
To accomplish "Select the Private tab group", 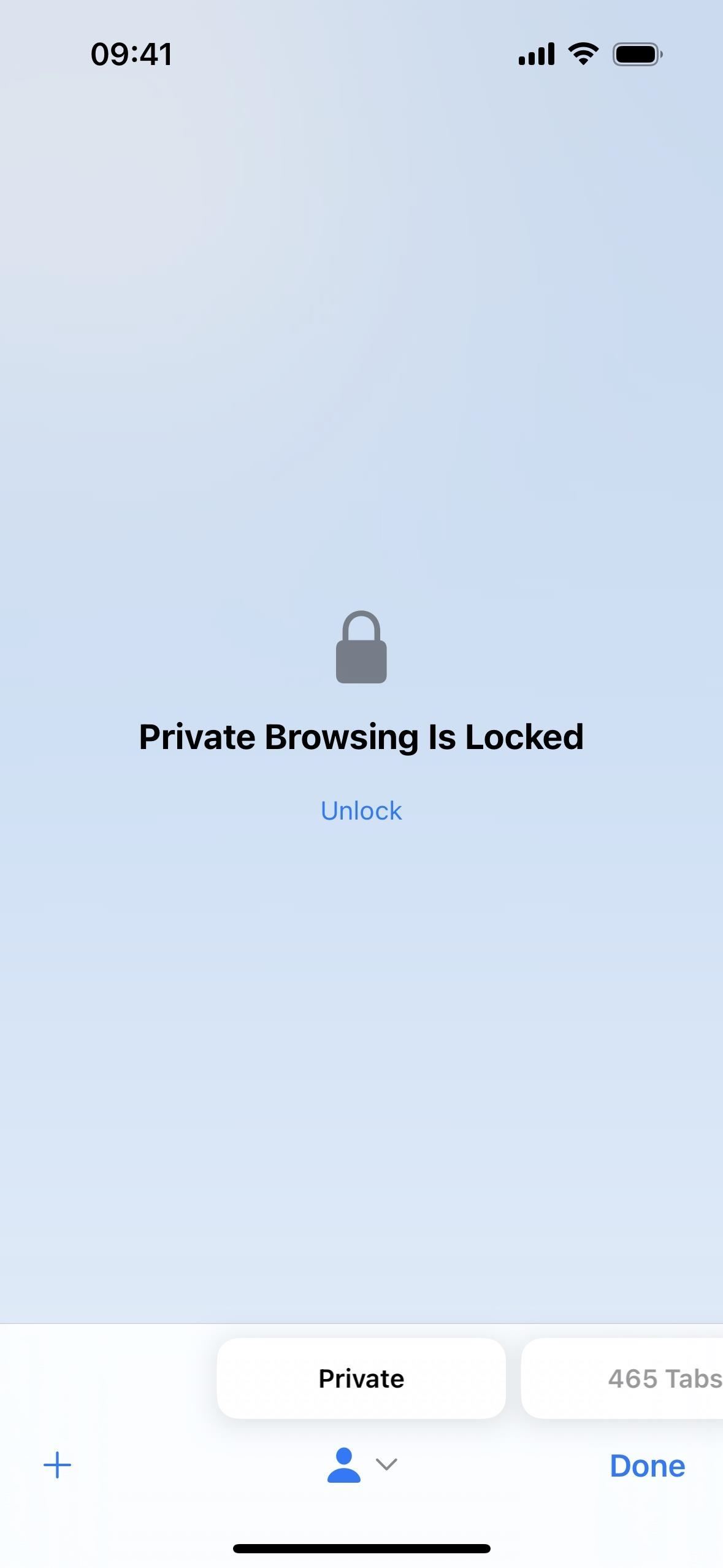I will [x=361, y=1378].
